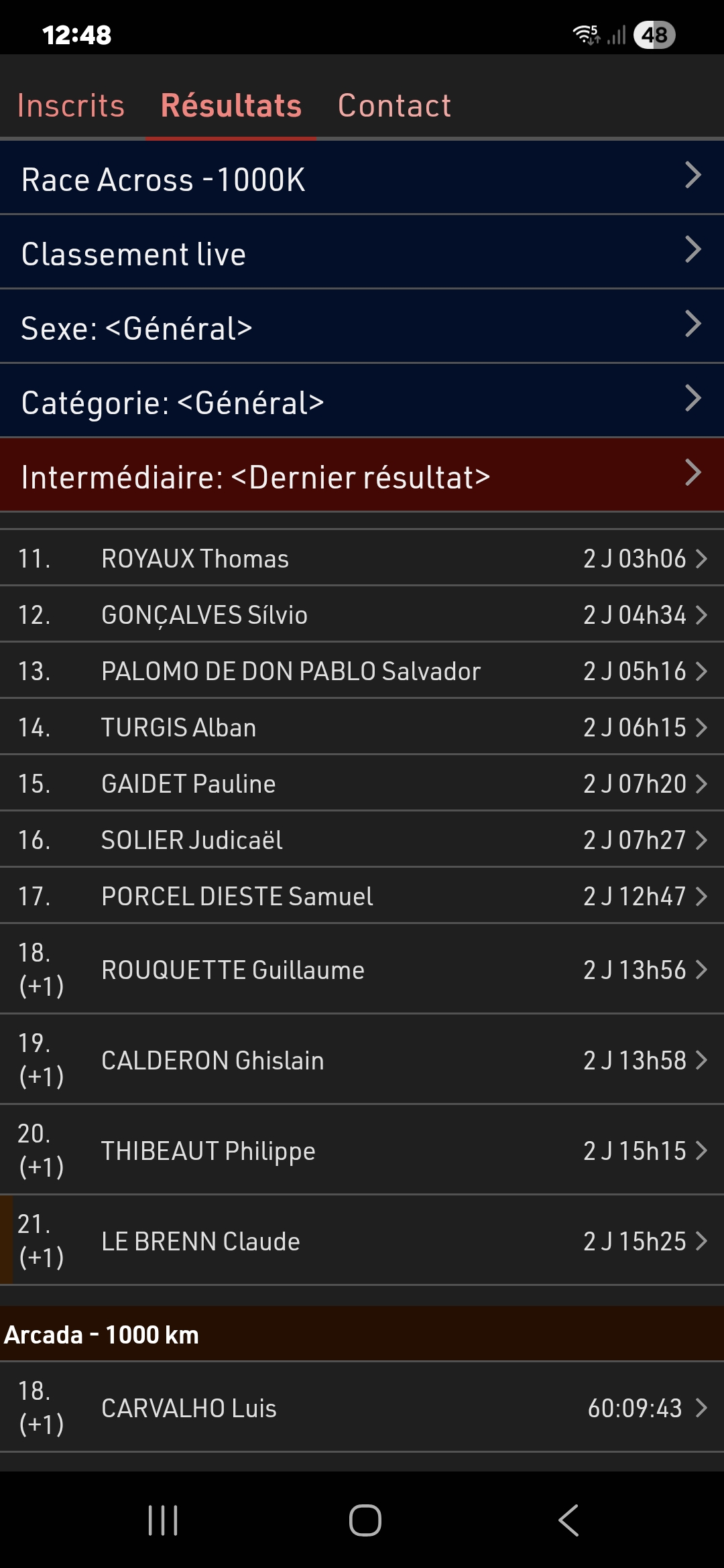
Task: View GONÇALVES Sílvio's result
Action: [x=362, y=614]
